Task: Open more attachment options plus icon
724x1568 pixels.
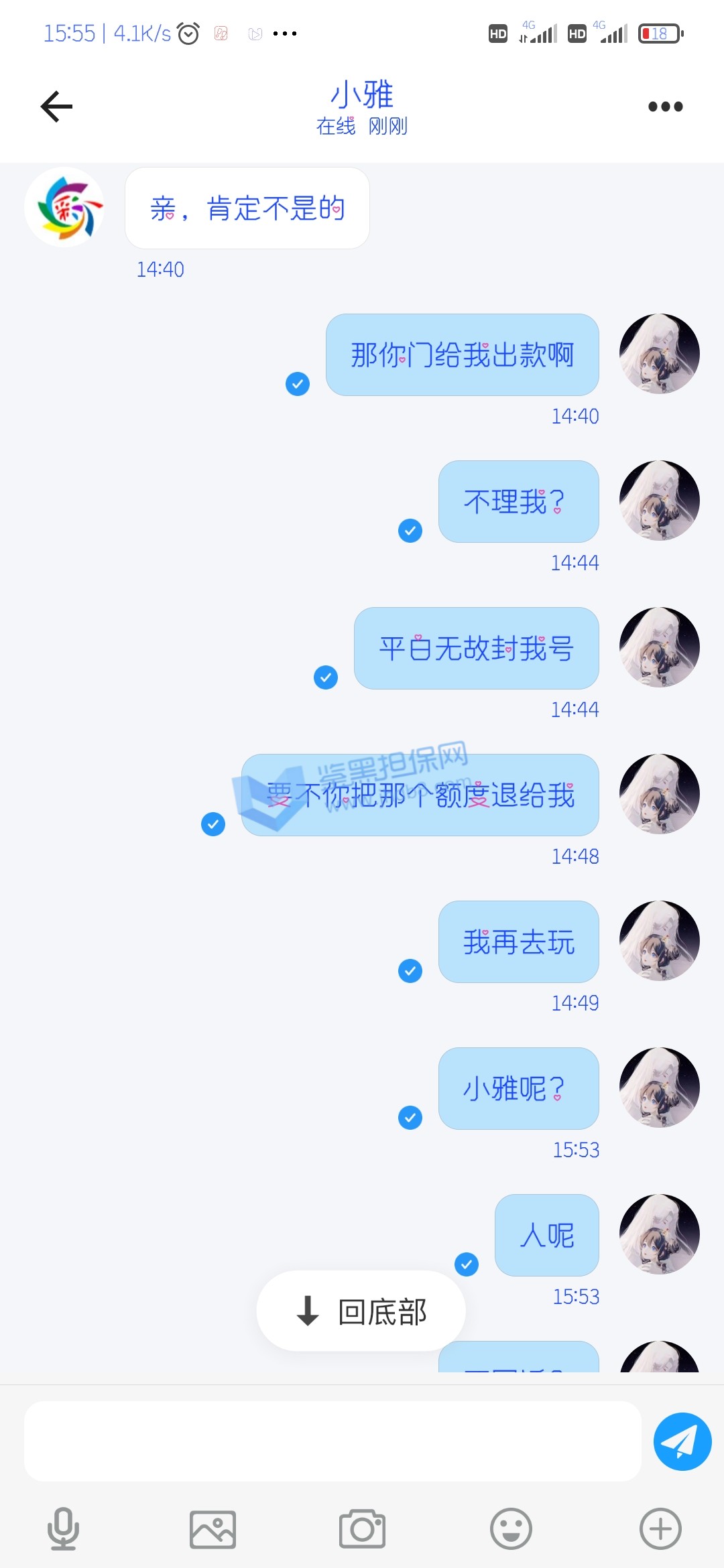Action: 660,1529
